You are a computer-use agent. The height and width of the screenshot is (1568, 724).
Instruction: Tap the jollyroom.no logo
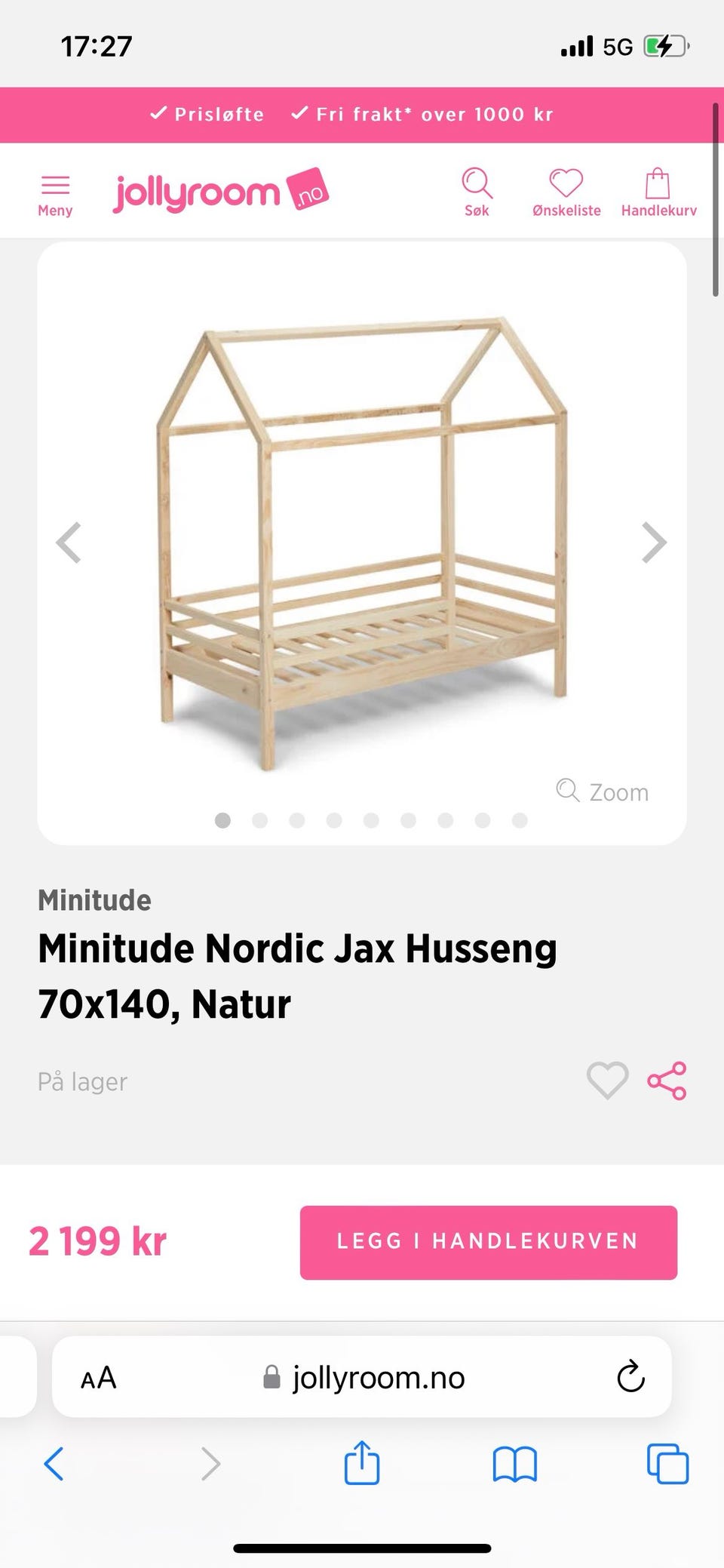pyautogui.click(x=221, y=190)
